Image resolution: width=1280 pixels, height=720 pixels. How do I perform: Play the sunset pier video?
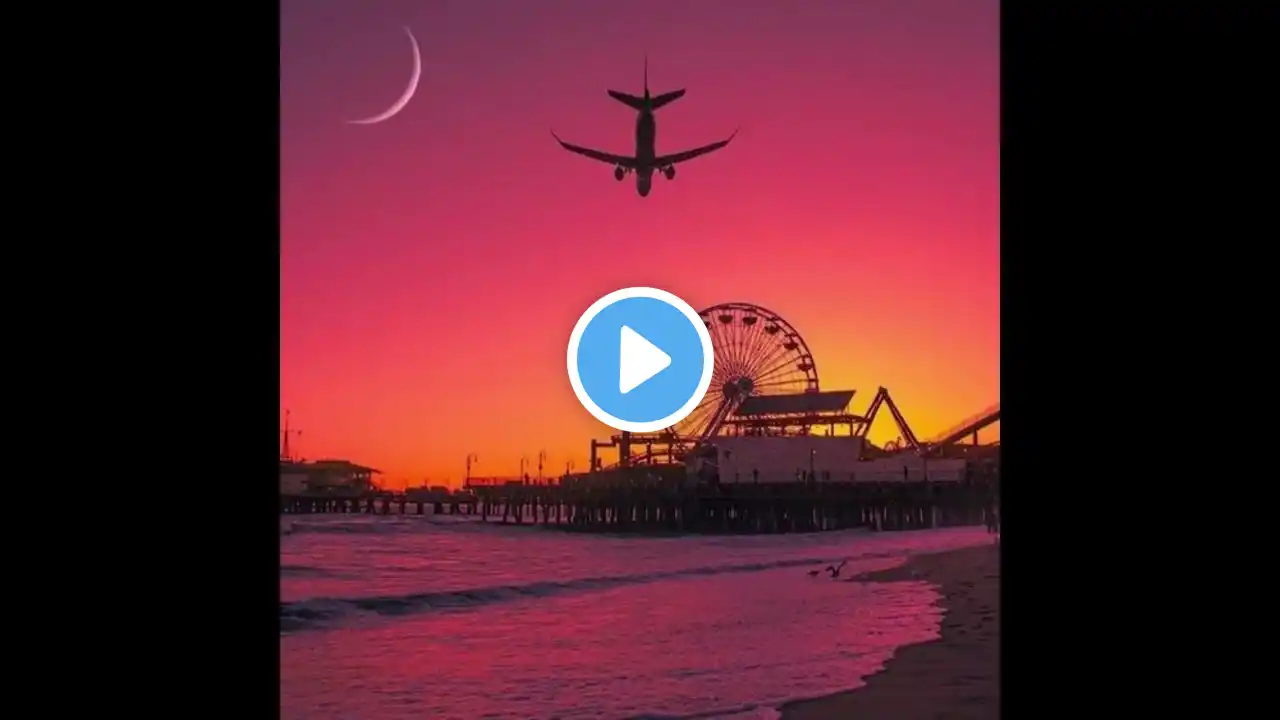(640, 360)
